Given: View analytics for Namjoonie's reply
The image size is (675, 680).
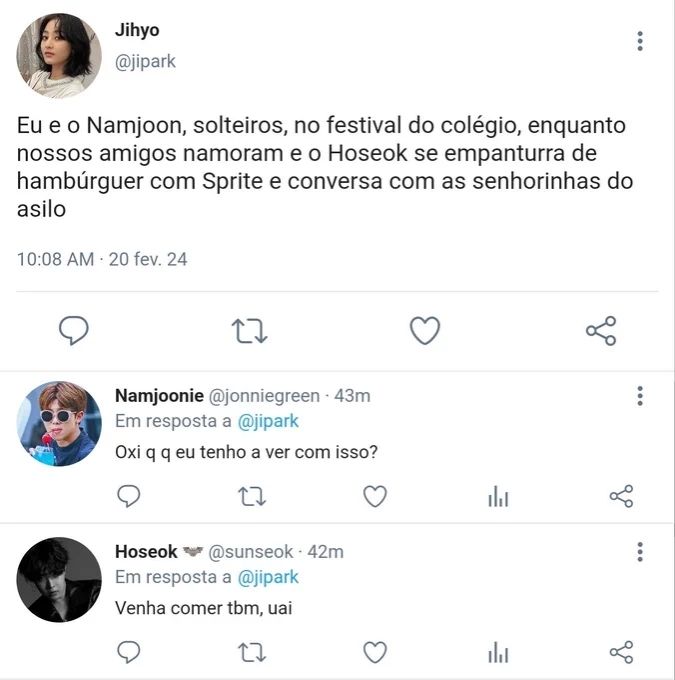Looking at the screenshot, I should point(498,496).
